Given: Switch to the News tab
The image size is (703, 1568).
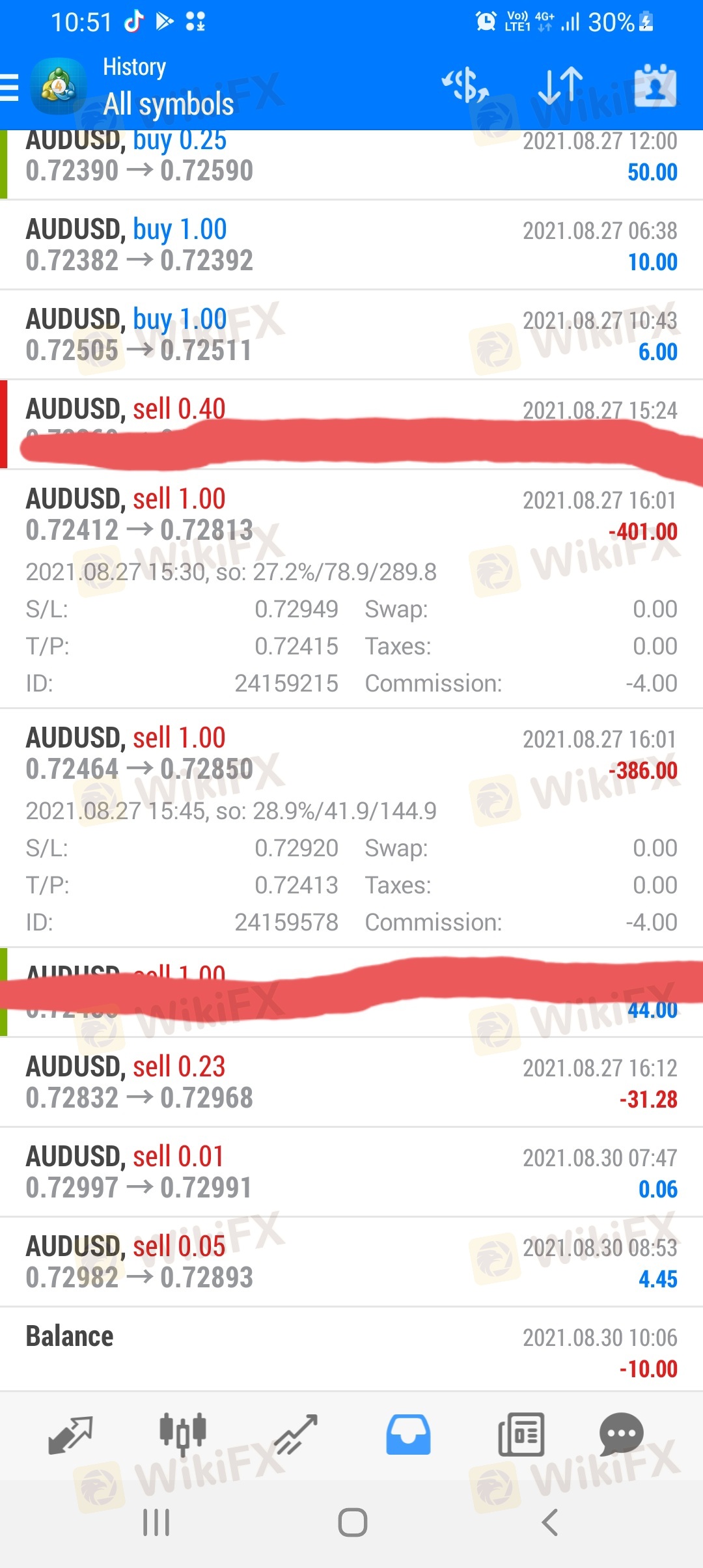Looking at the screenshot, I should click(521, 1435).
